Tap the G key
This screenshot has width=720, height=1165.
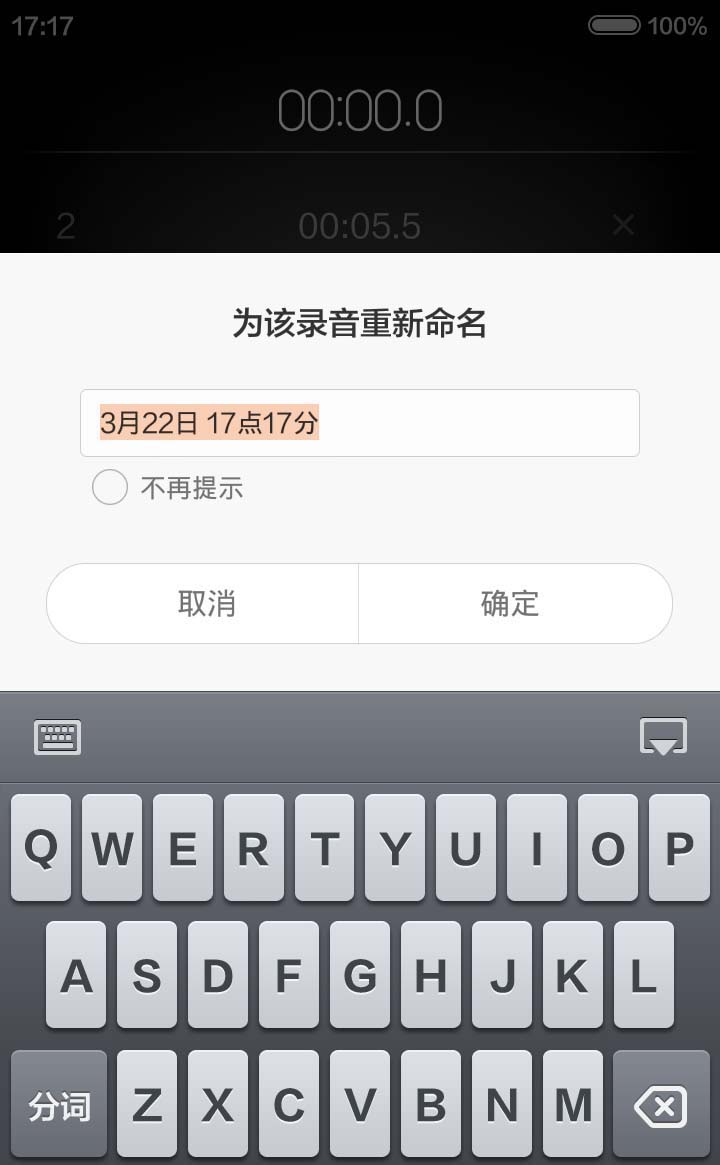[x=360, y=976]
